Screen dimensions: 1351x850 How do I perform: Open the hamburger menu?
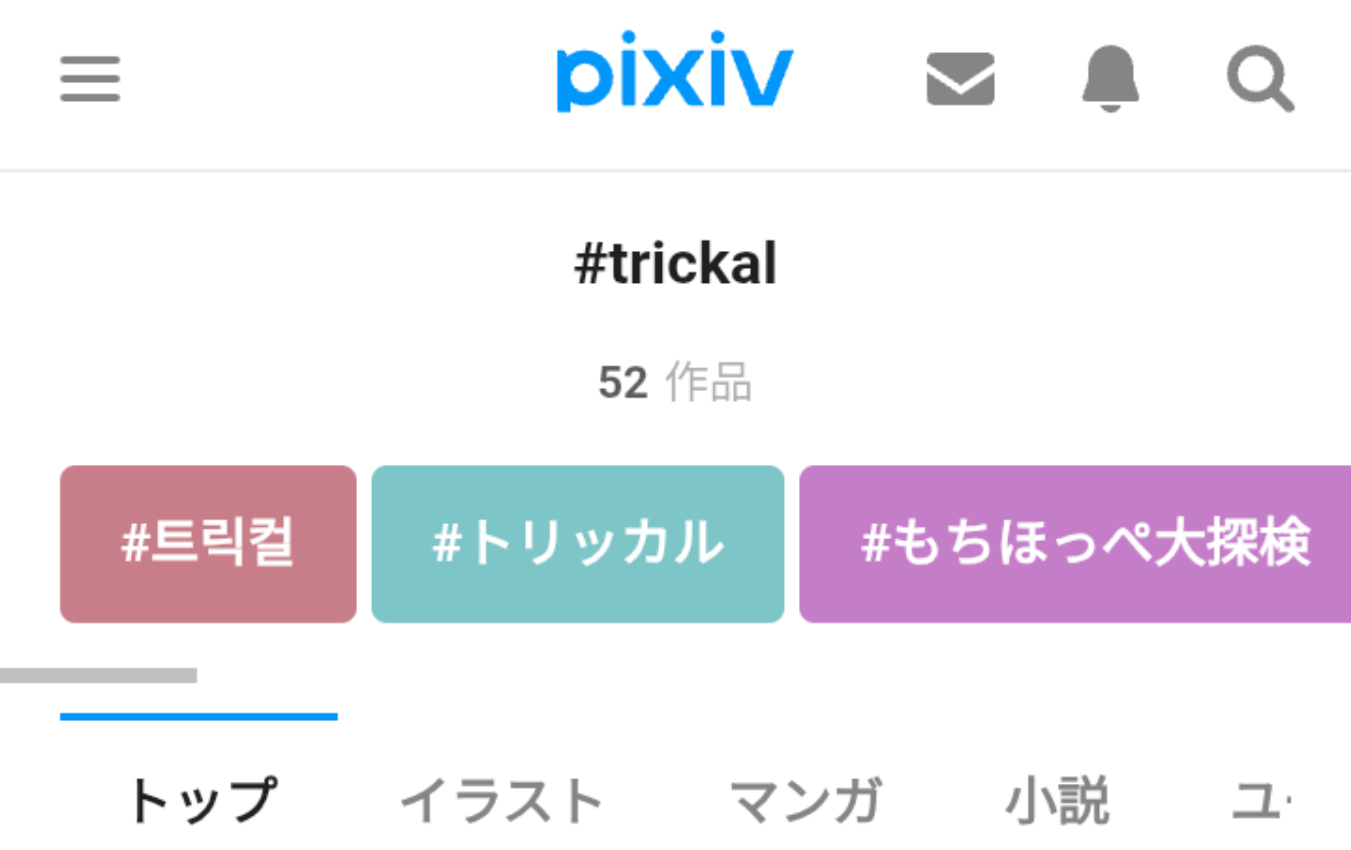pyautogui.click(x=90, y=79)
